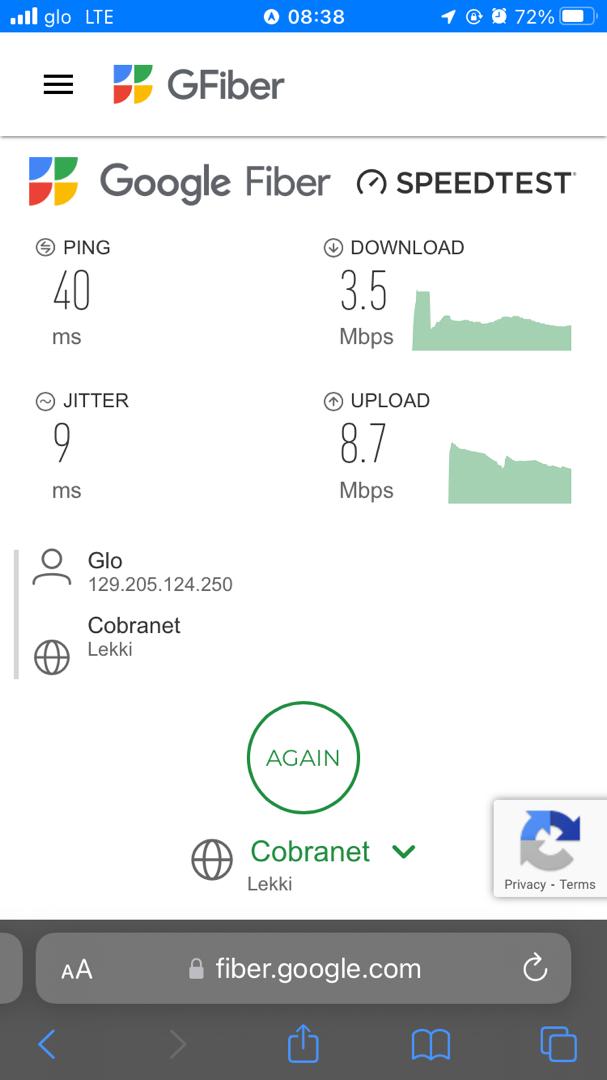Go back to the previous page
Viewport: 607px width, 1080px height.
(x=46, y=1044)
